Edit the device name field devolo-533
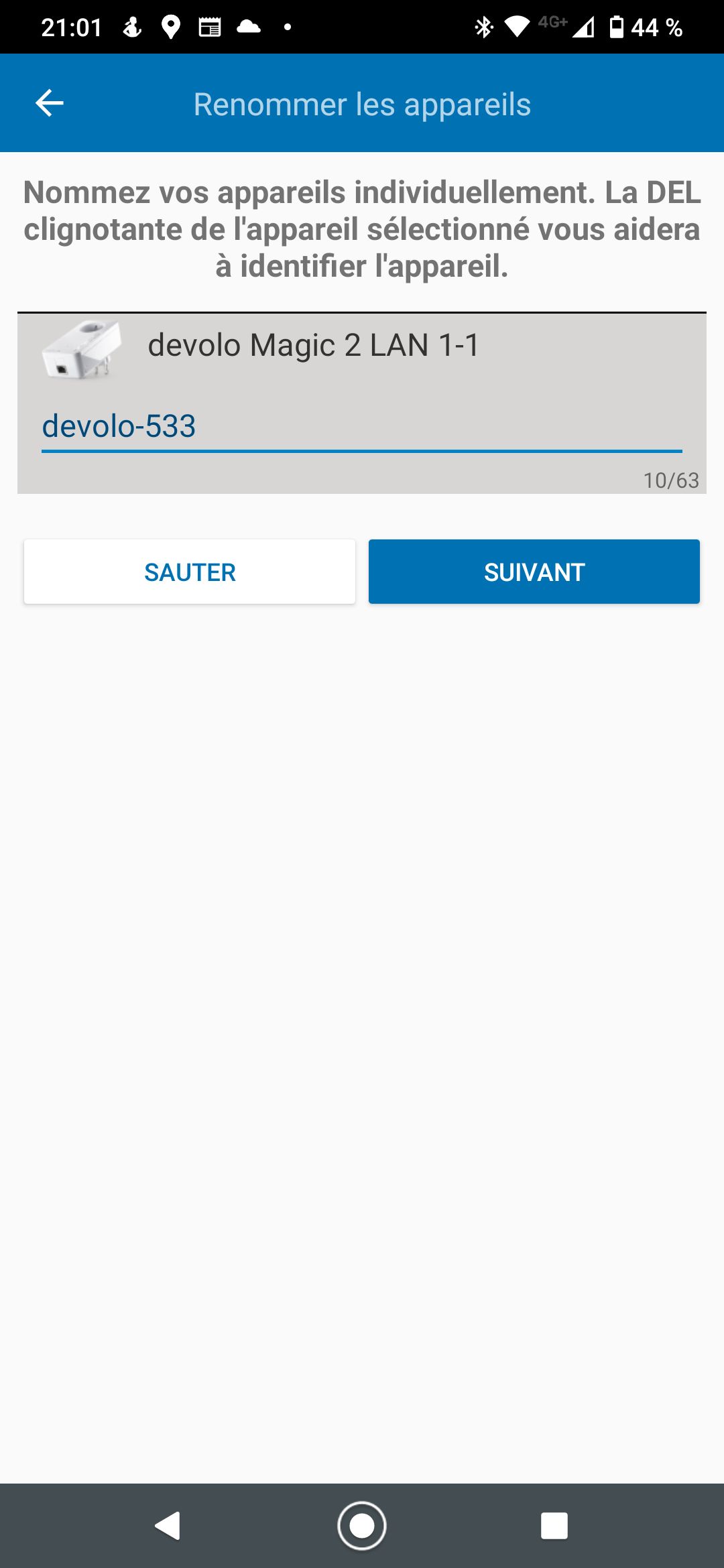Screen dimensions: 724x1568 pos(362,427)
